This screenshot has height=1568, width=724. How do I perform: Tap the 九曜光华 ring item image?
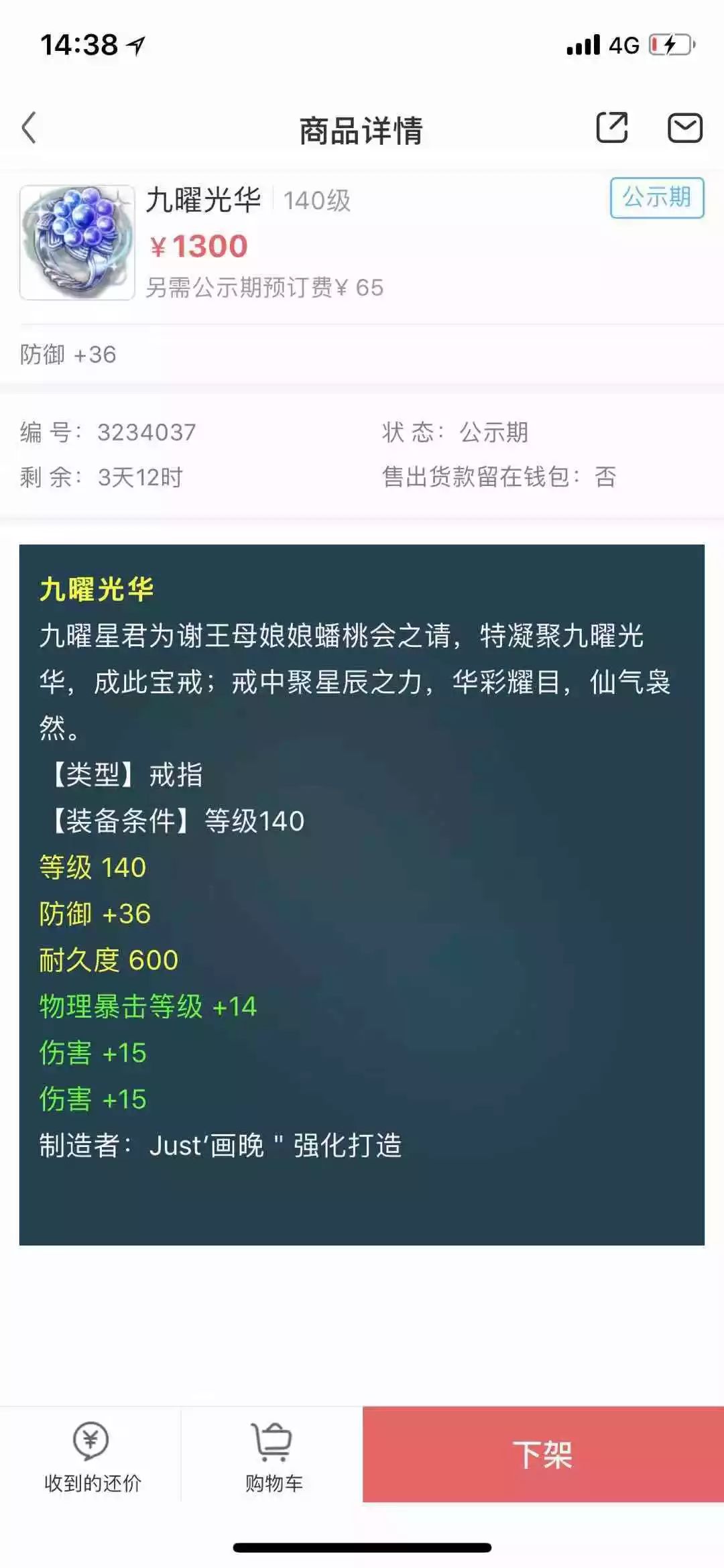coord(77,242)
